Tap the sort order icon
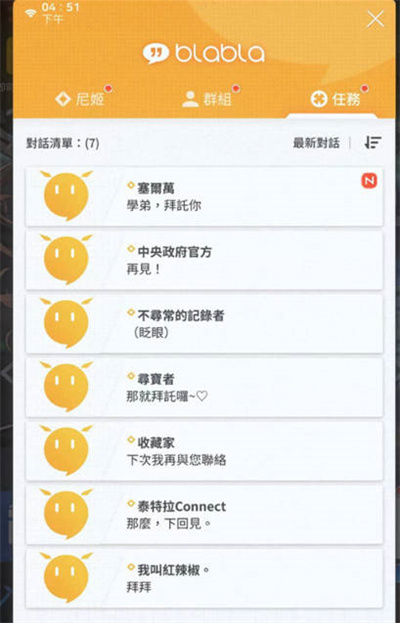 pos(373,142)
